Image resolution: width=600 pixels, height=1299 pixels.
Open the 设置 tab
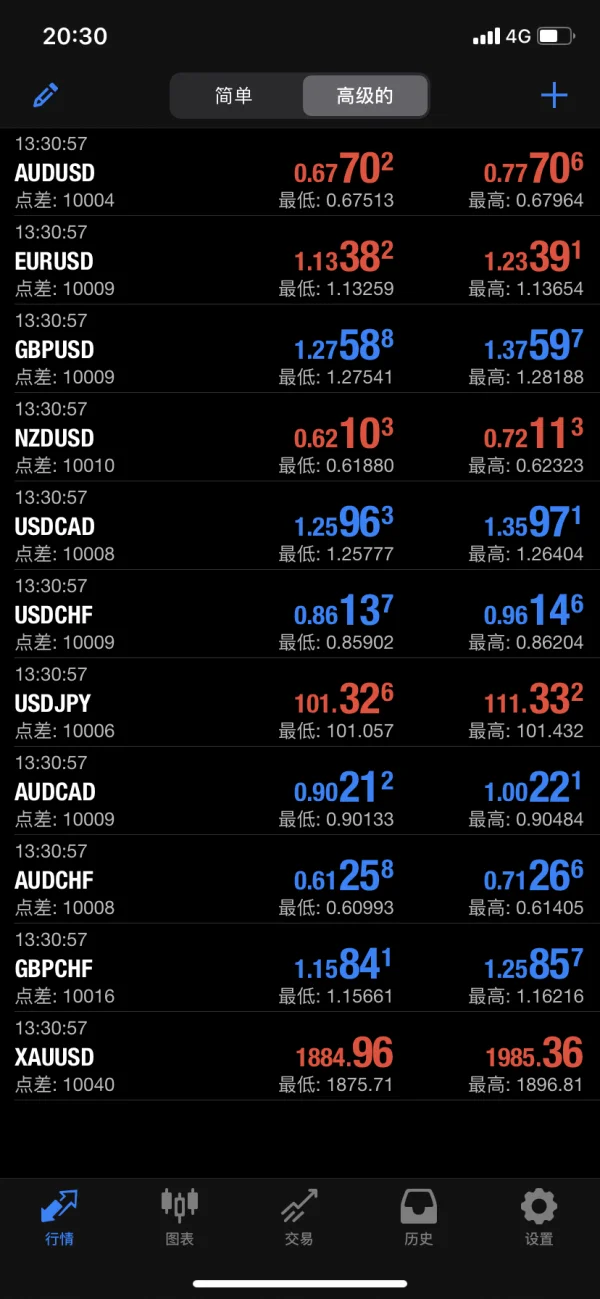(539, 1217)
